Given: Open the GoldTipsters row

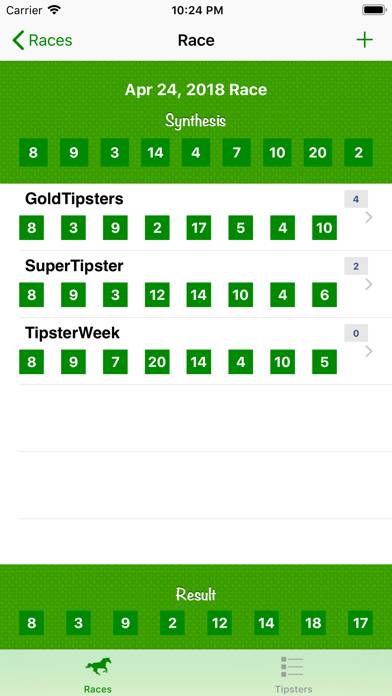Looking at the screenshot, I should (x=196, y=217).
